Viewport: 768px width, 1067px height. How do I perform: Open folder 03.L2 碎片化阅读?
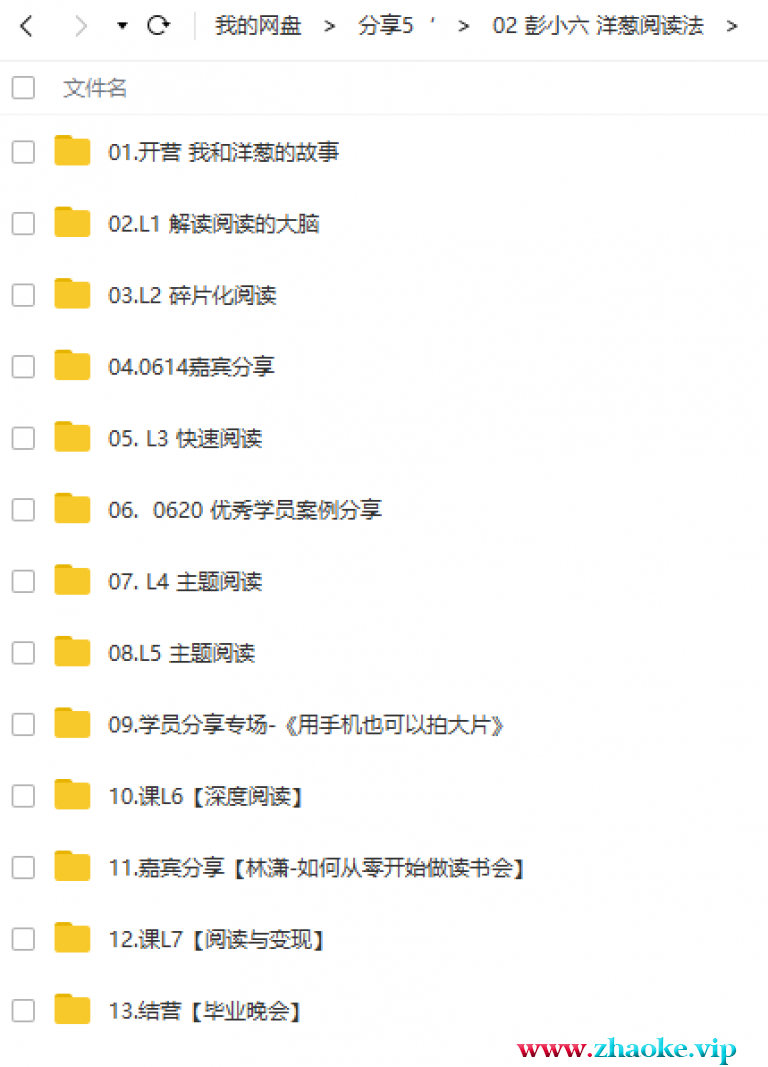tap(192, 296)
